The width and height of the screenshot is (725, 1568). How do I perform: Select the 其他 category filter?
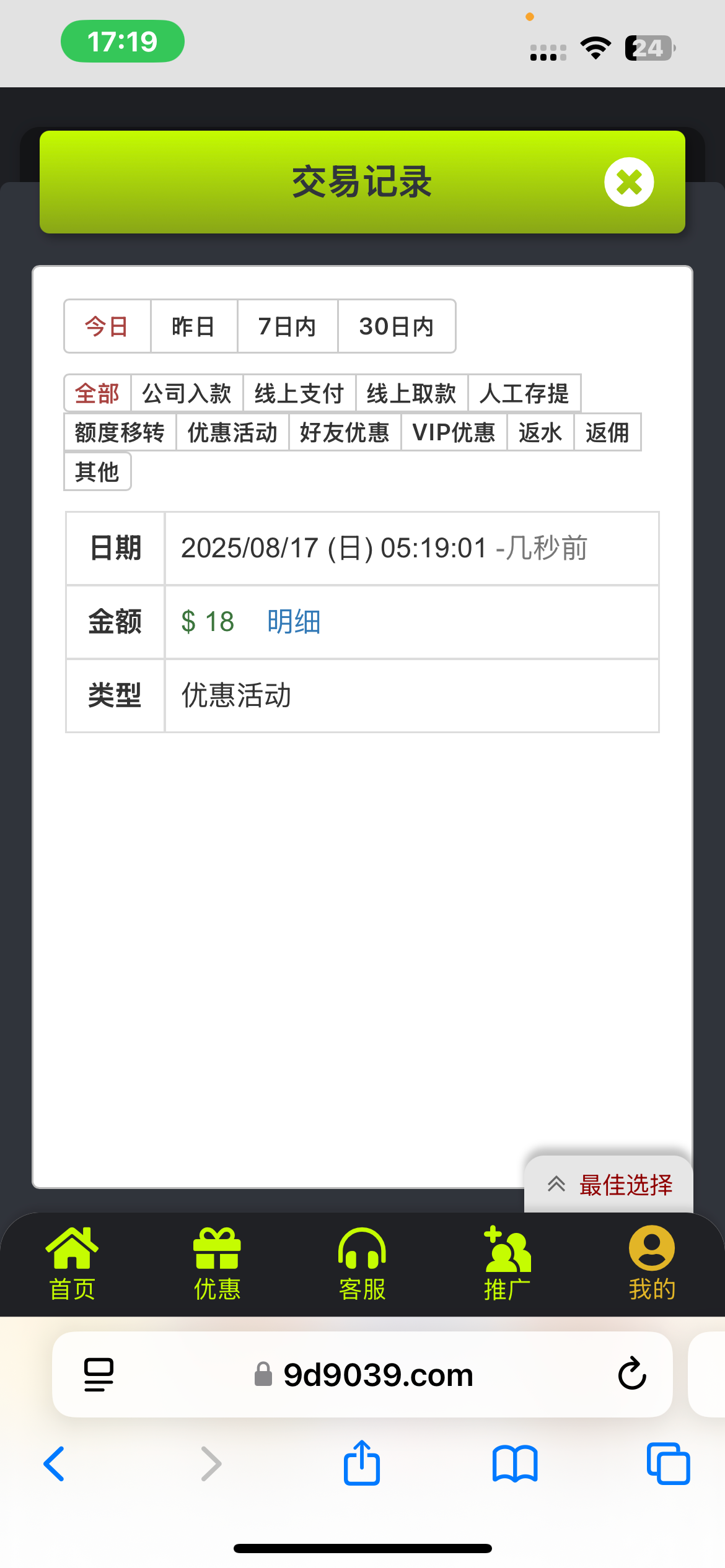97,472
